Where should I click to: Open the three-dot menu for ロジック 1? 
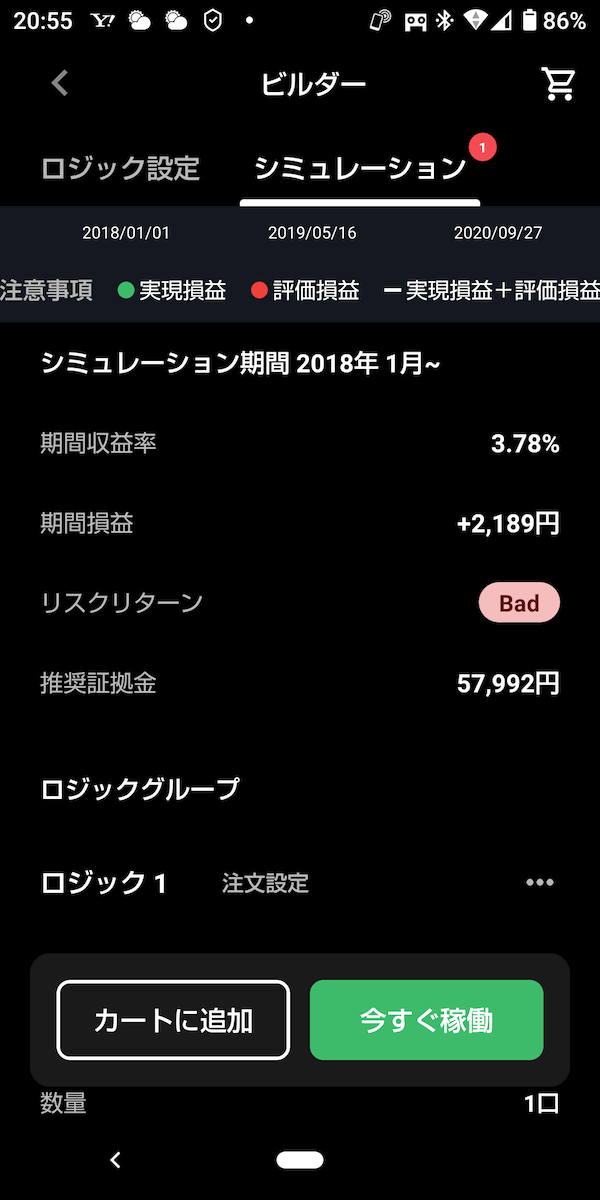(x=540, y=882)
